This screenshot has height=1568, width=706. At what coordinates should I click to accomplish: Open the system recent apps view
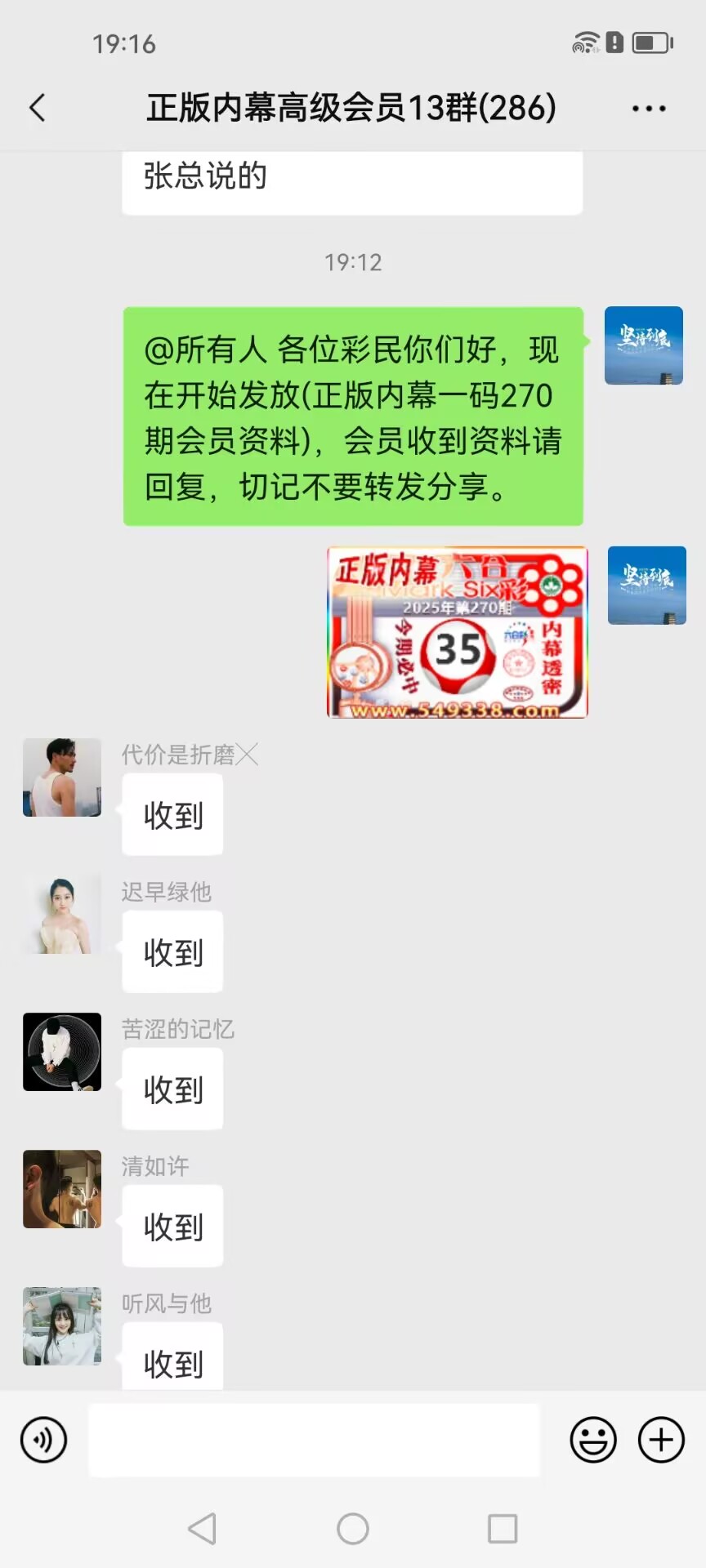[x=503, y=1529]
